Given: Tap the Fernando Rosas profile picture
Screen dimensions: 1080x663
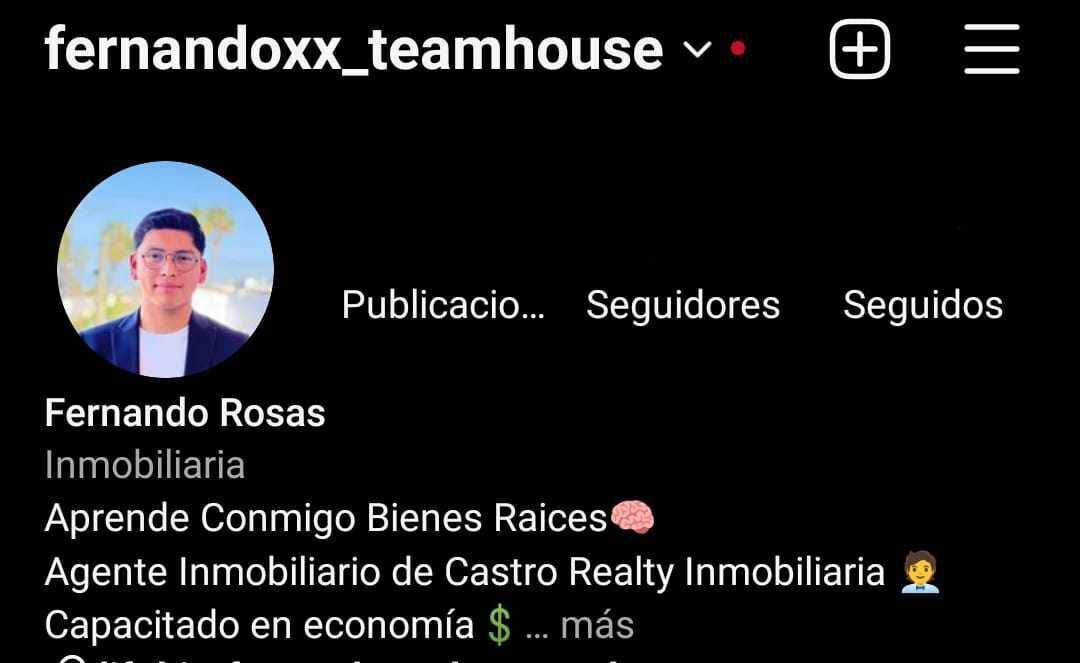Looking at the screenshot, I should point(165,269).
